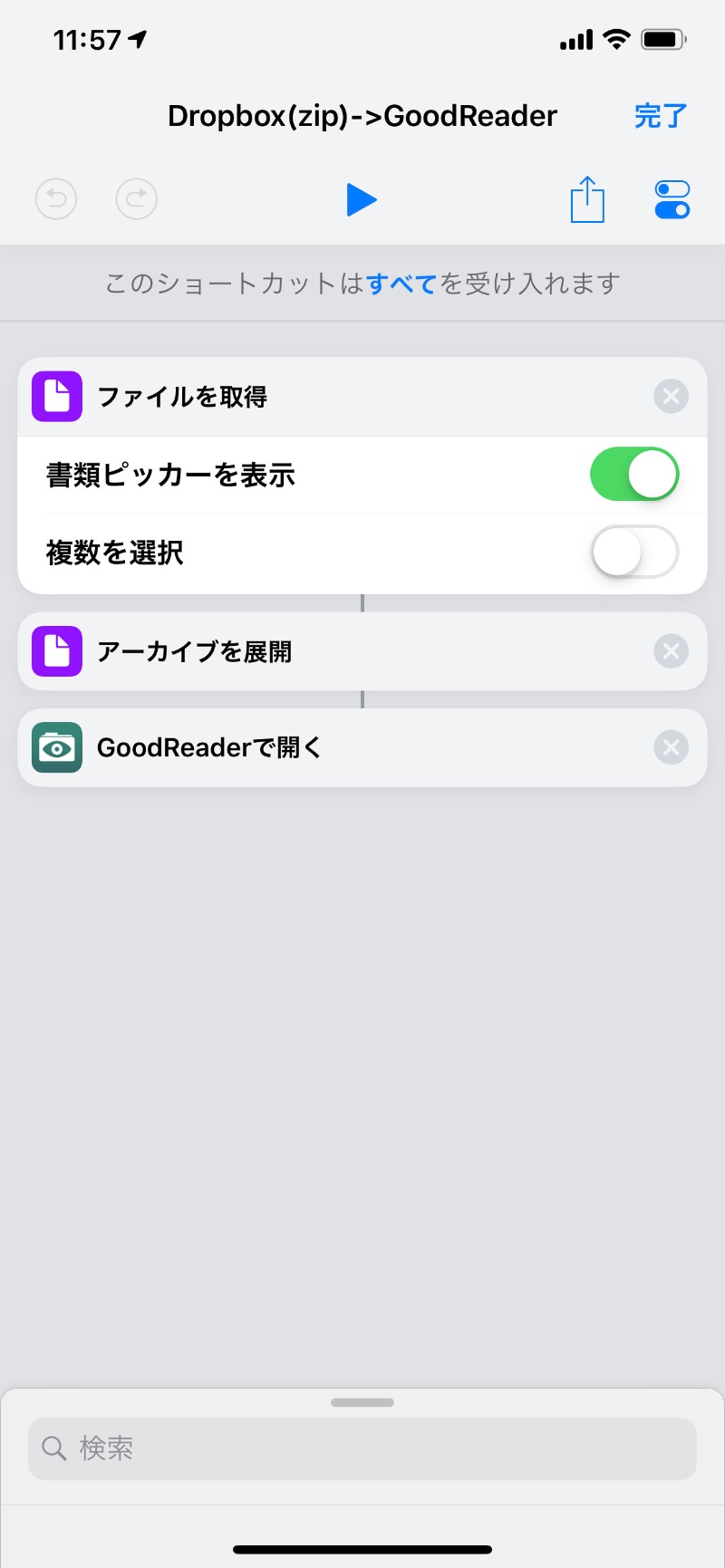Toggle the document picker setting
Viewport: 725px width, 1568px height.
pyautogui.click(x=634, y=474)
